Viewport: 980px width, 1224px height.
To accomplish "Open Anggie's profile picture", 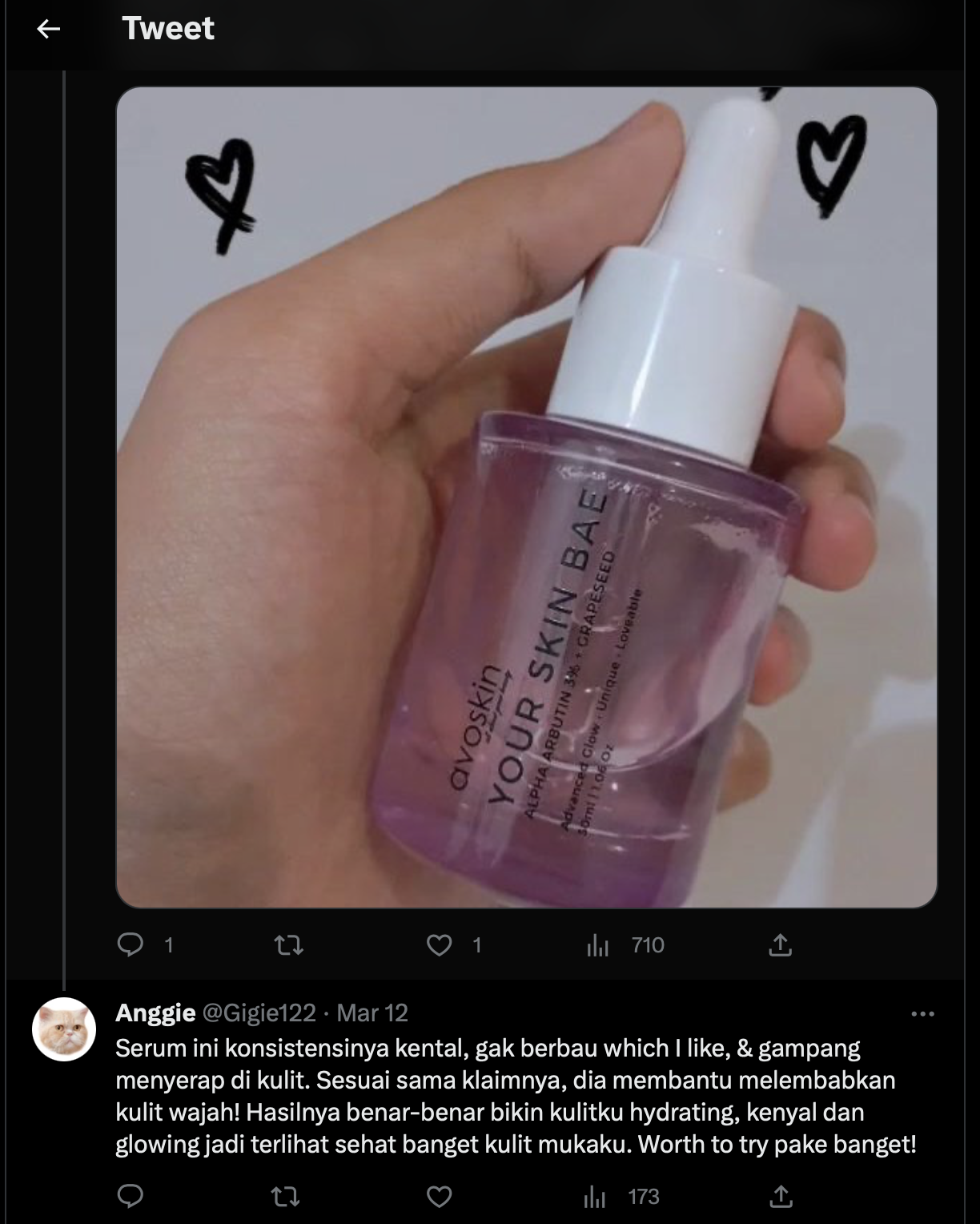I will [x=64, y=1029].
